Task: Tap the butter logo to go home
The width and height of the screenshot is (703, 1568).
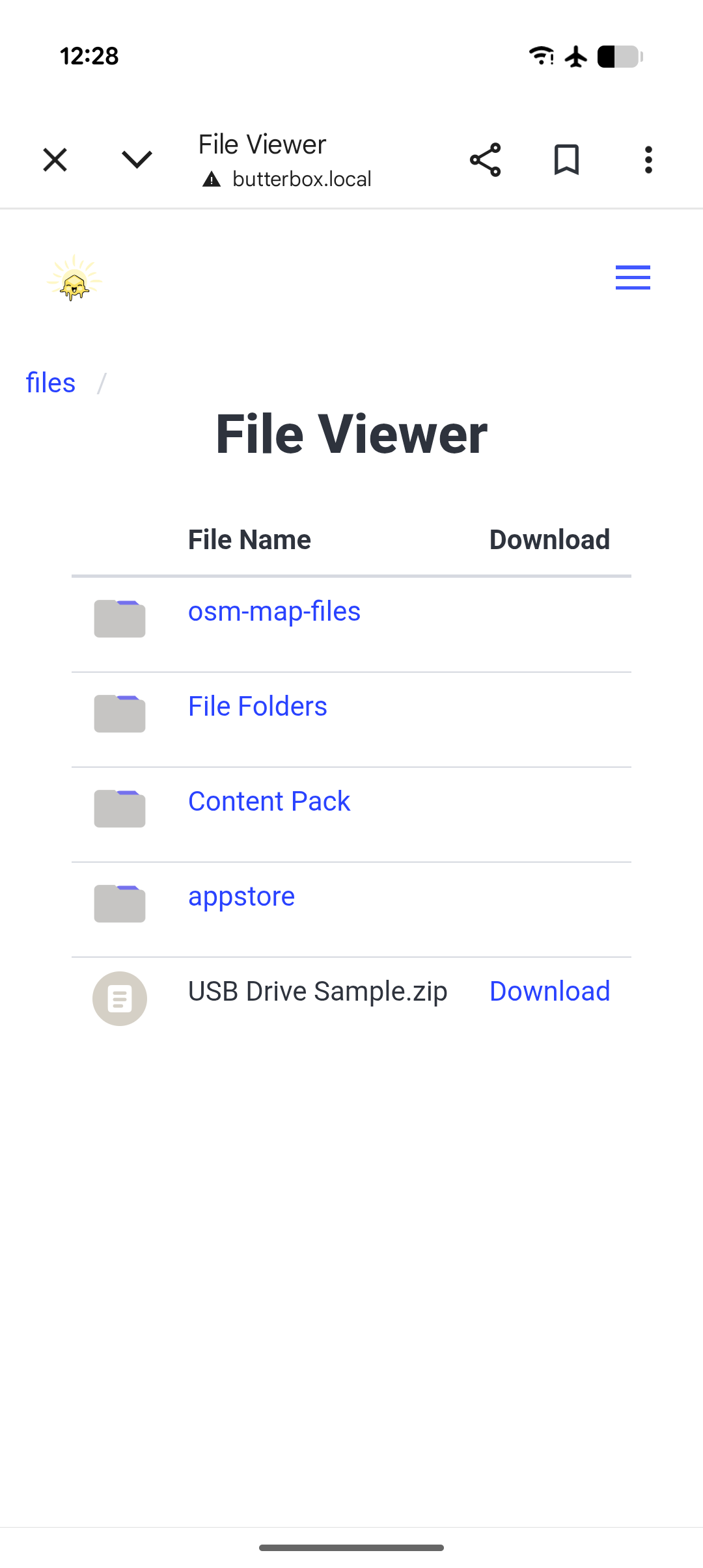Action: pyautogui.click(x=75, y=278)
